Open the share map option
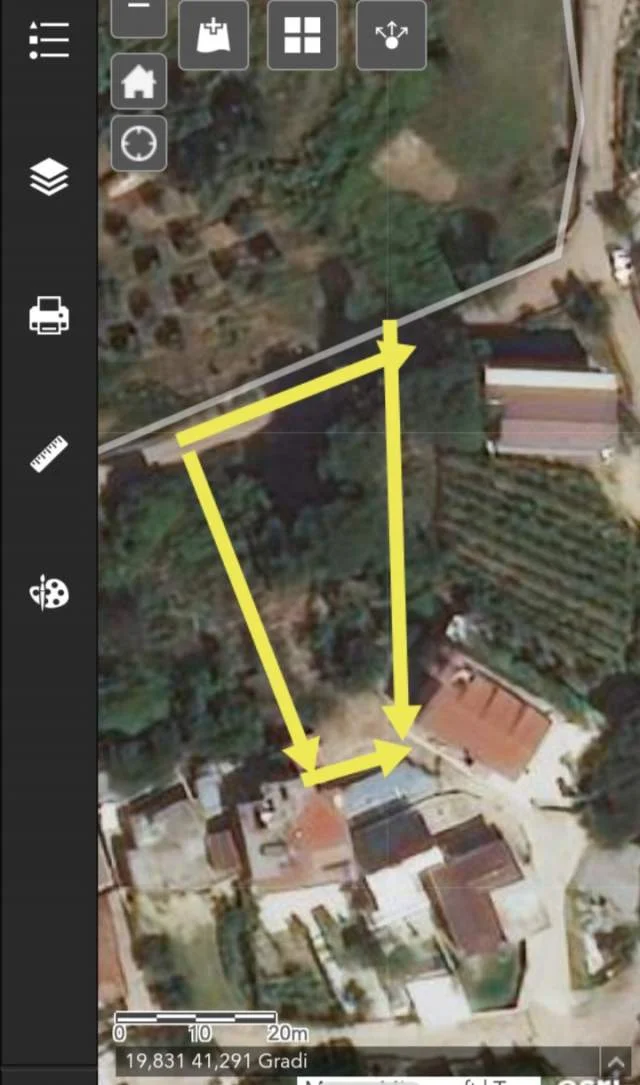The width and height of the screenshot is (640, 1085). [x=391, y=35]
